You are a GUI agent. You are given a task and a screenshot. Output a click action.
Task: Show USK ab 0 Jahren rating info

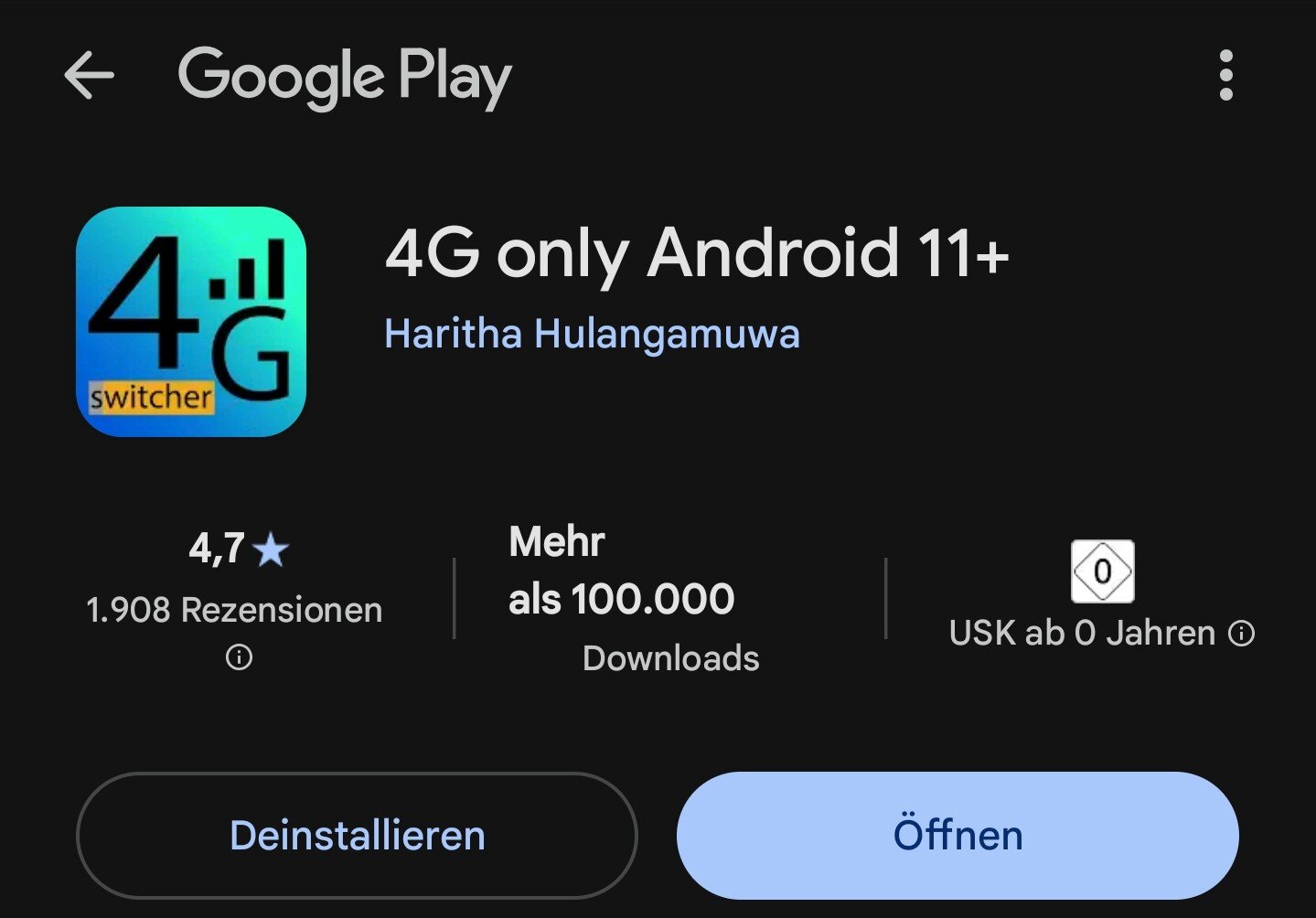(x=1241, y=633)
